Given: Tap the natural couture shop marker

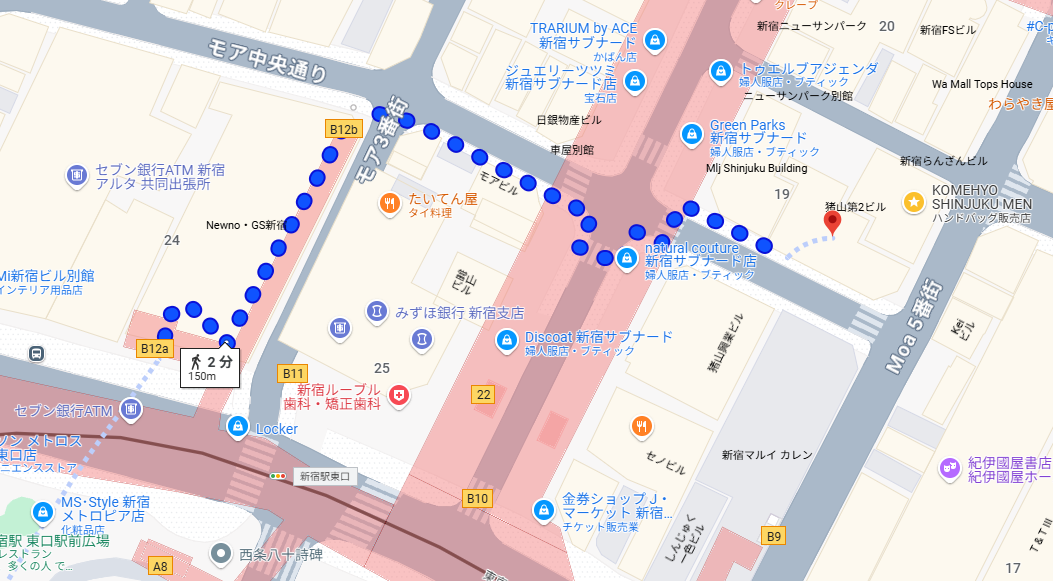Looking at the screenshot, I should click(626, 258).
